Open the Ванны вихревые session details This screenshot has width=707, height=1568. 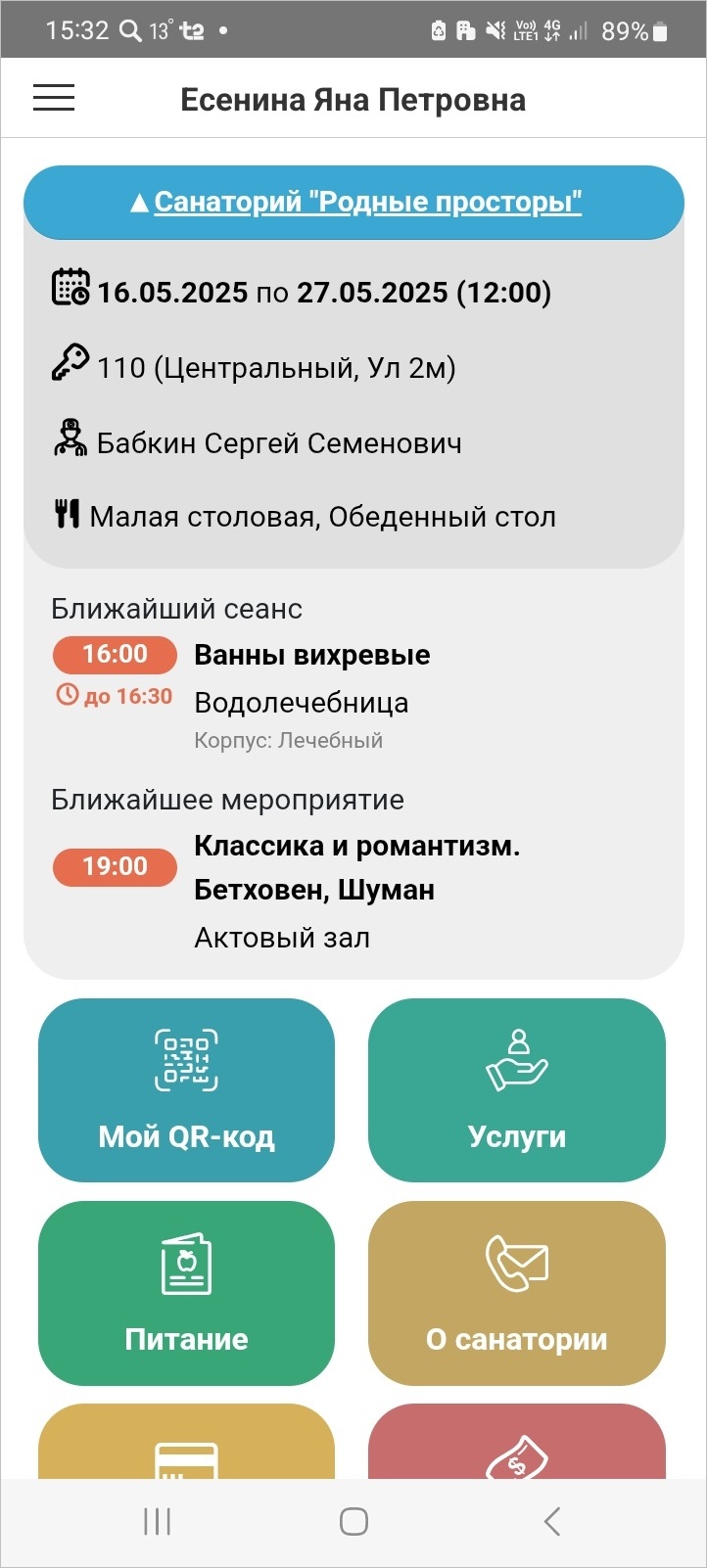(311, 655)
